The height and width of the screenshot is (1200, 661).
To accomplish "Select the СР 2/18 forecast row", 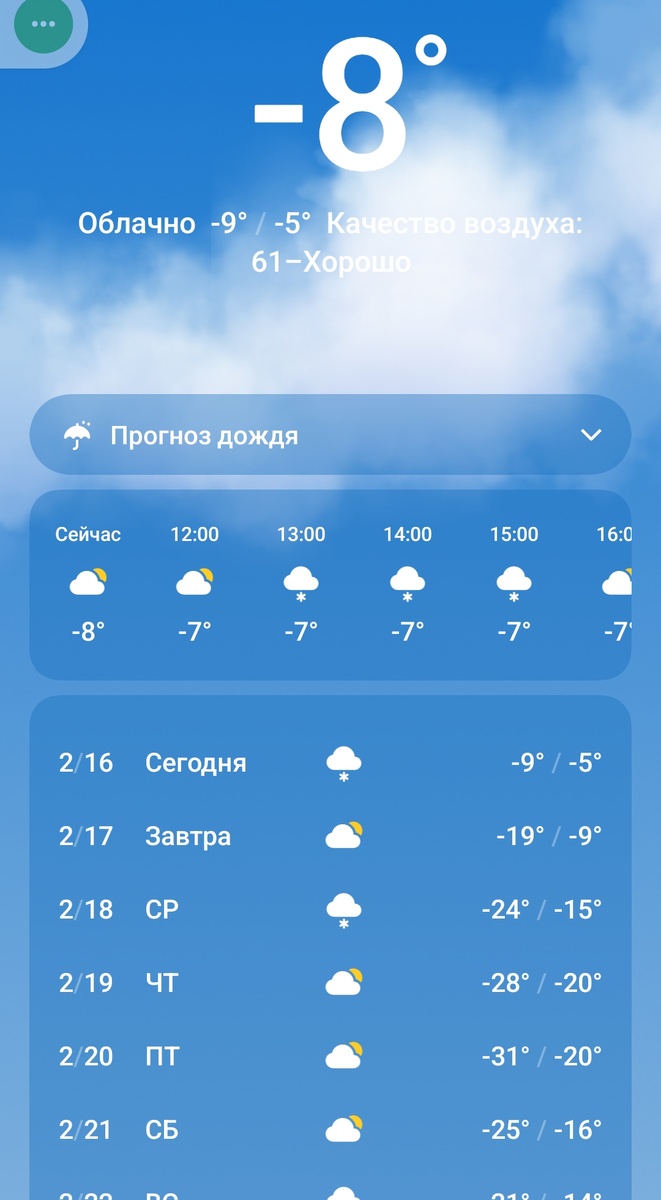I will (330, 909).
